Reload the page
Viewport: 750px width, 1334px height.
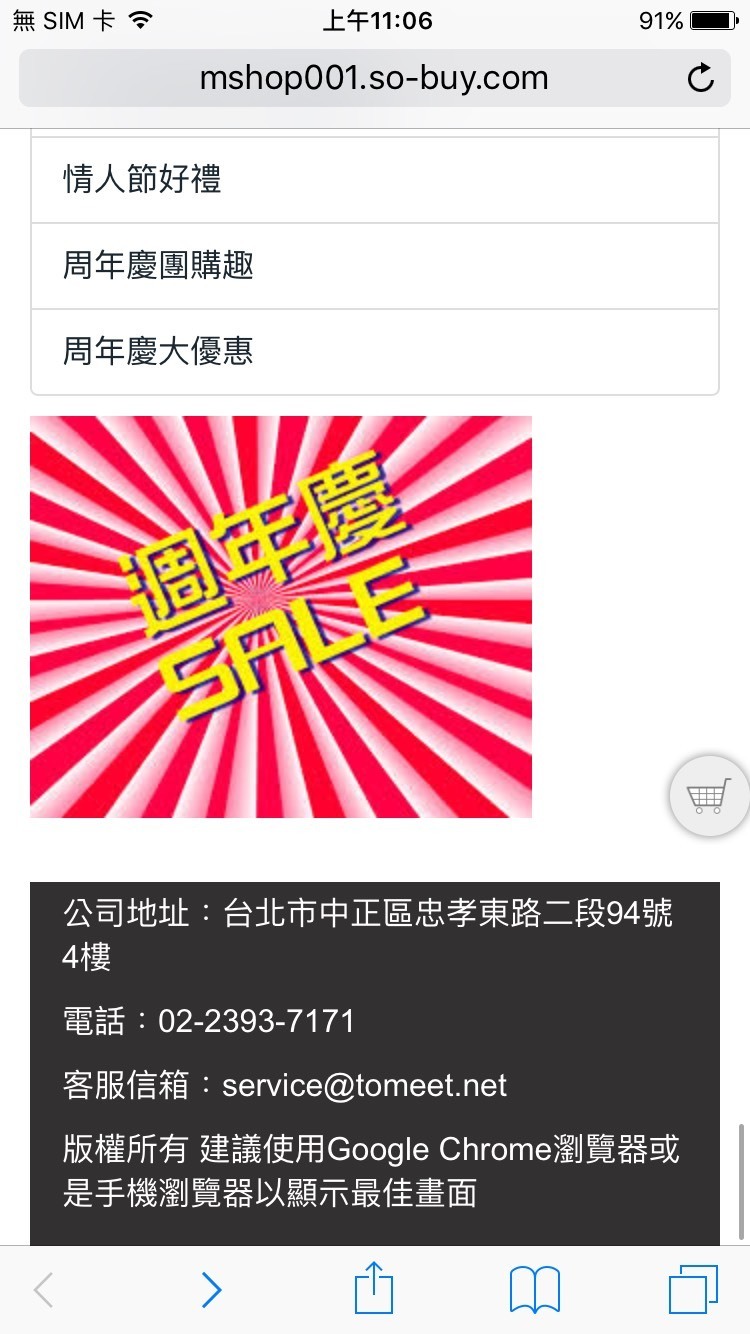701,78
